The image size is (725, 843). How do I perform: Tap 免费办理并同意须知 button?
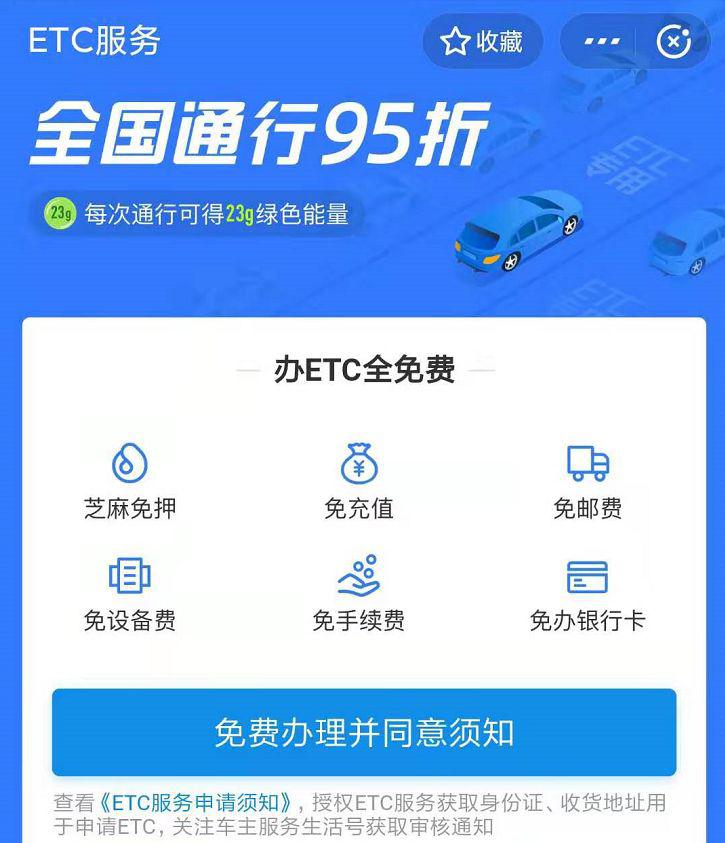(x=364, y=732)
